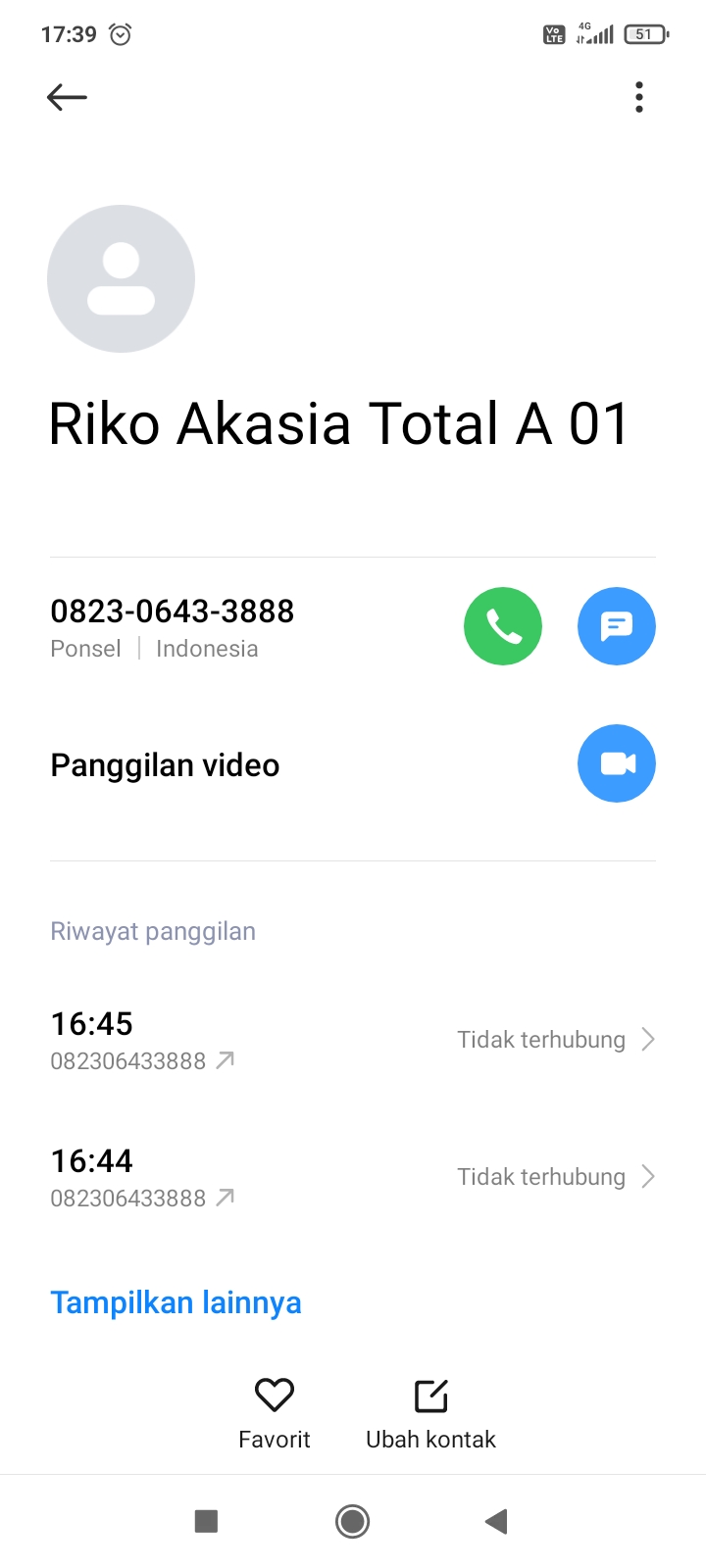The height and width of the screenshot is (1568, 706).
Task: Go back using the top arrow
Action: pos(67,97)
